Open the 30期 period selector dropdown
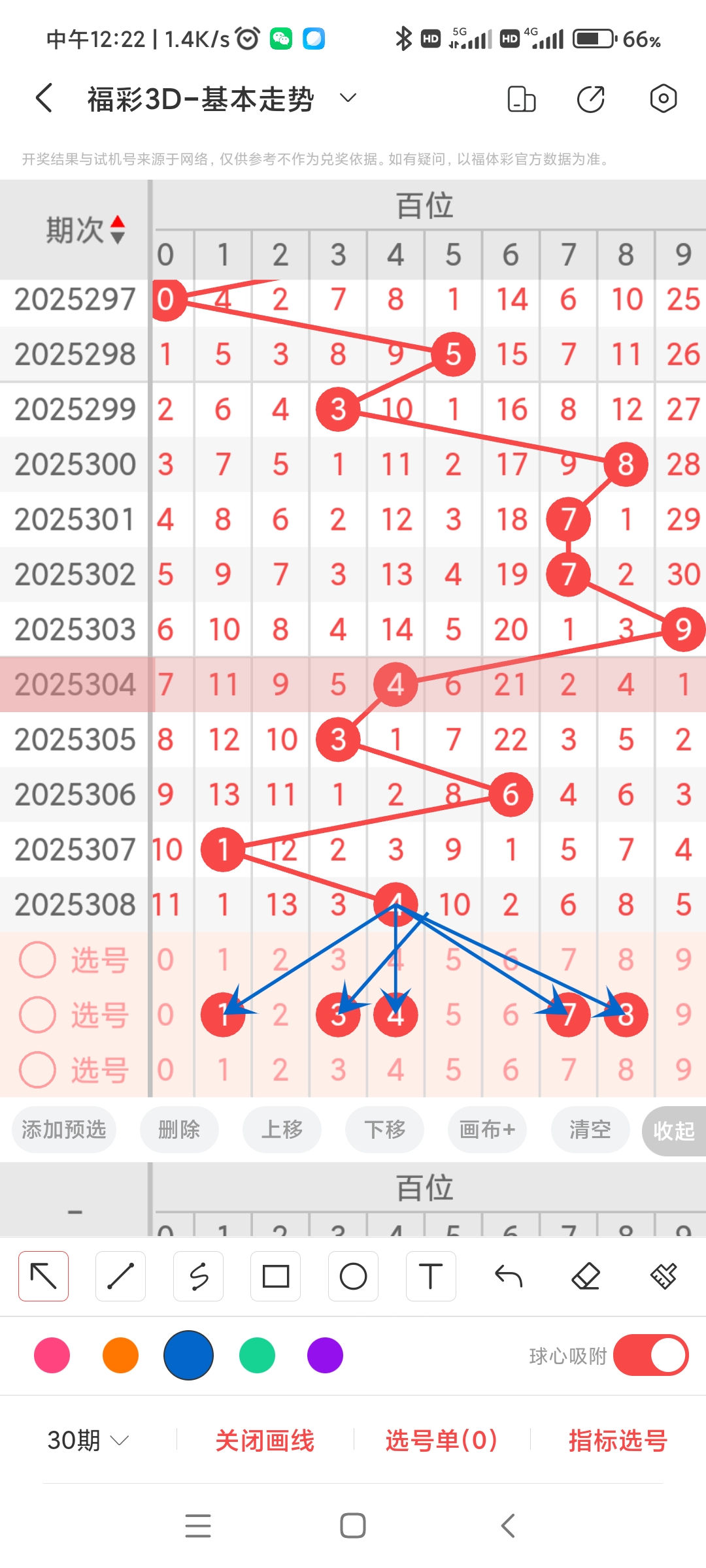The width and height of the screenshot is (706, 1568). pyautogui.click(x=86, y=1439)
